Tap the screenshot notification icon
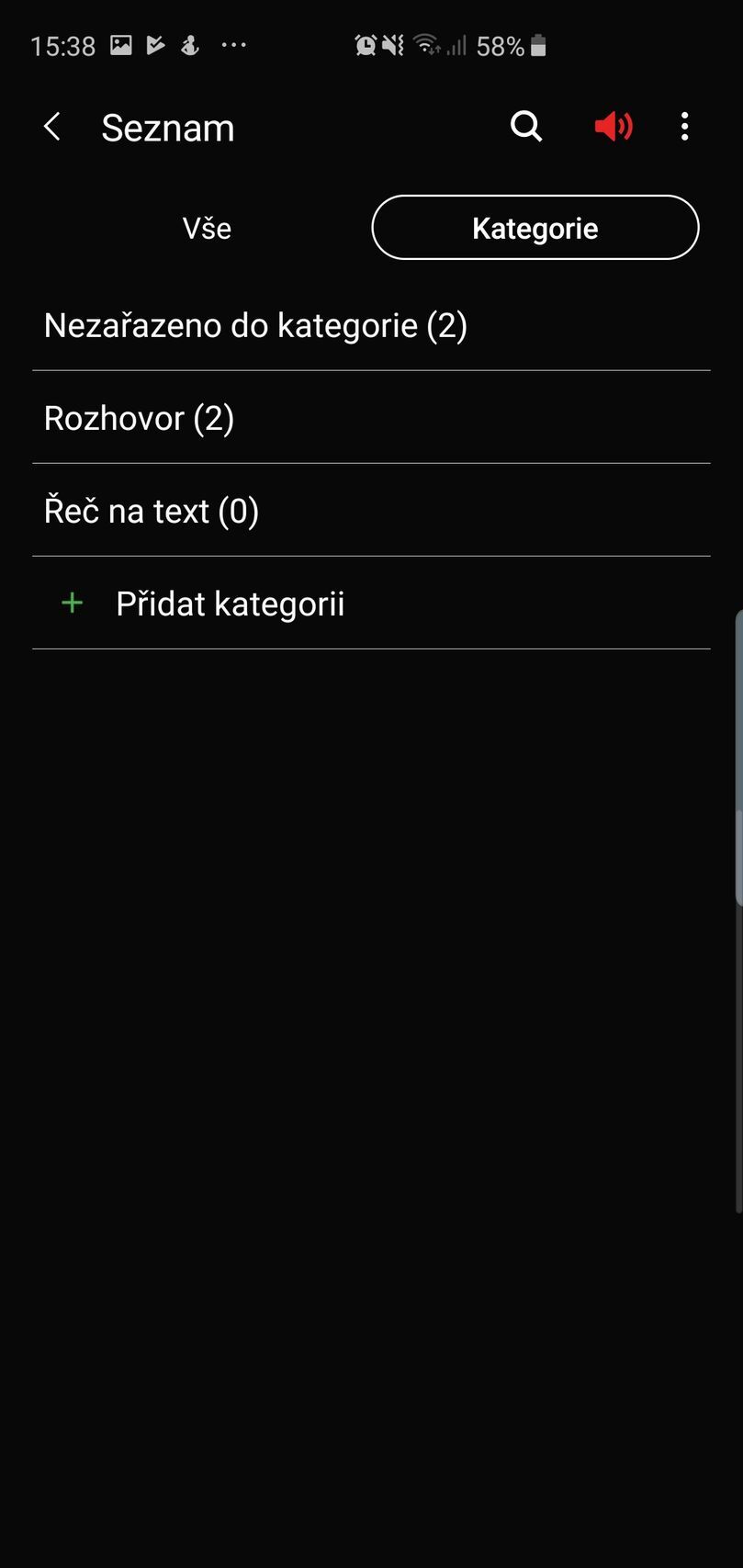This screenshot has width=743, height=1568. pos(120,44)
